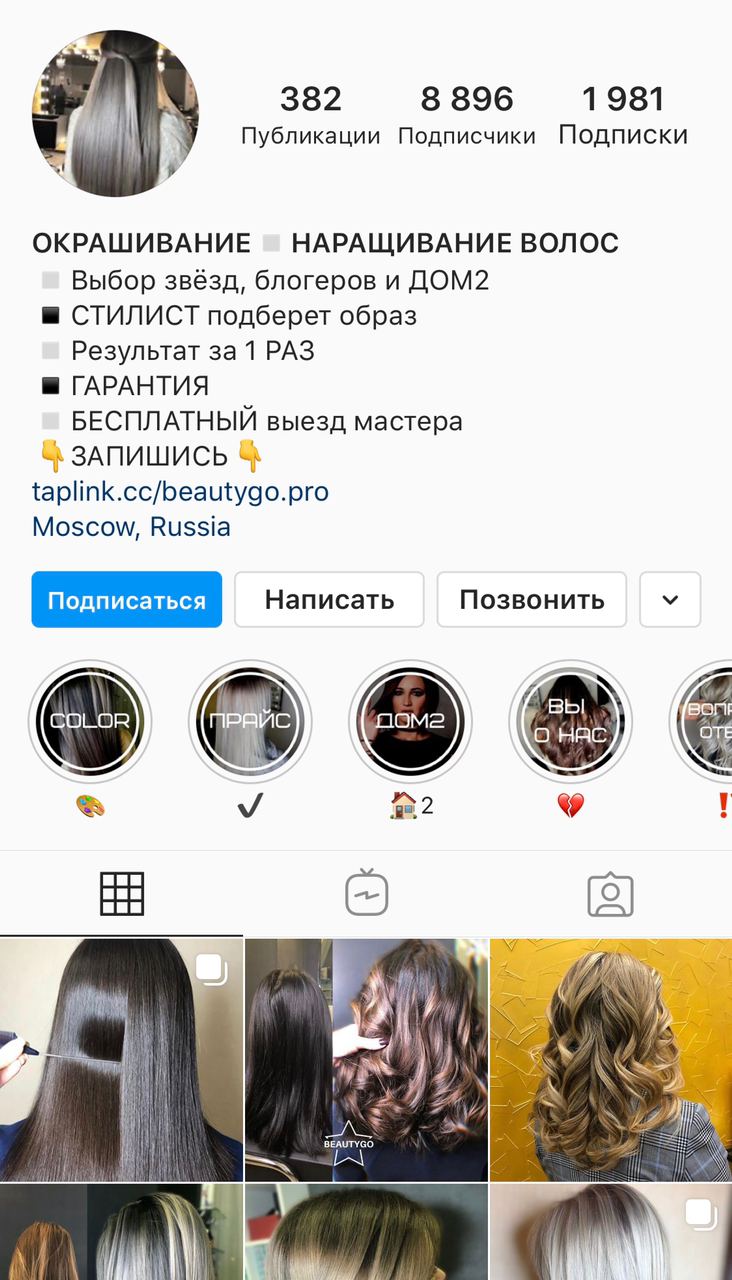
Task: Open the ВЫ О НАС highlight
Action: [x=570, y=720]
